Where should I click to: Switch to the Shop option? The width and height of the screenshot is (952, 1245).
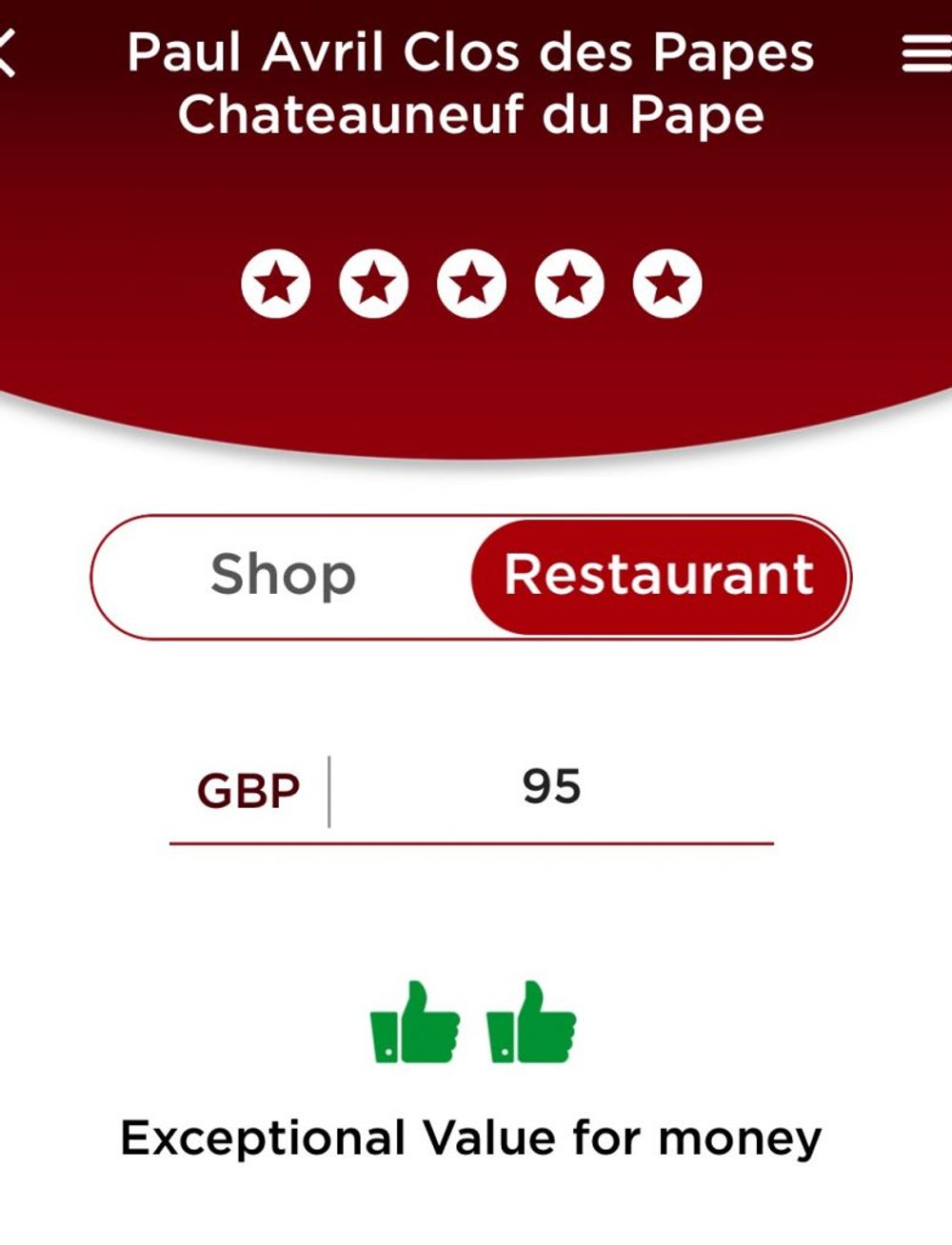283,576
